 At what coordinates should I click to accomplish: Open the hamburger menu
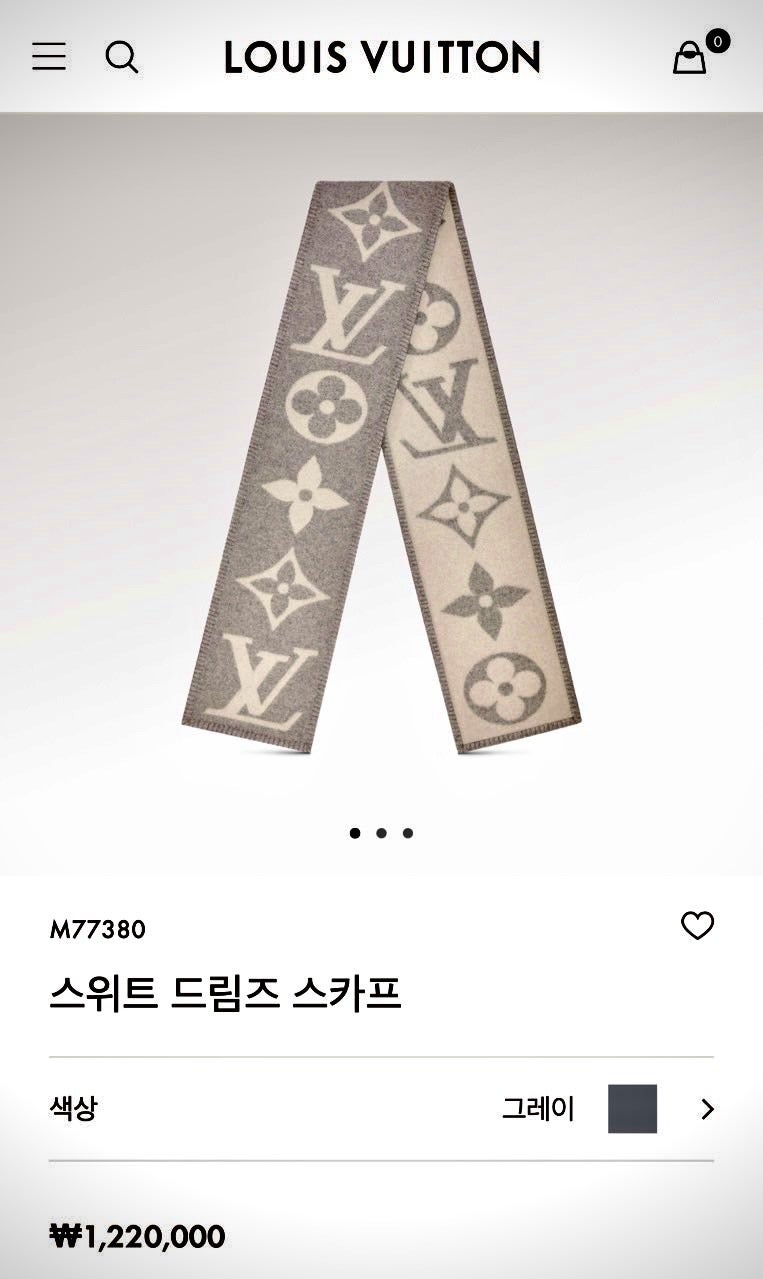tap(49, 57)
